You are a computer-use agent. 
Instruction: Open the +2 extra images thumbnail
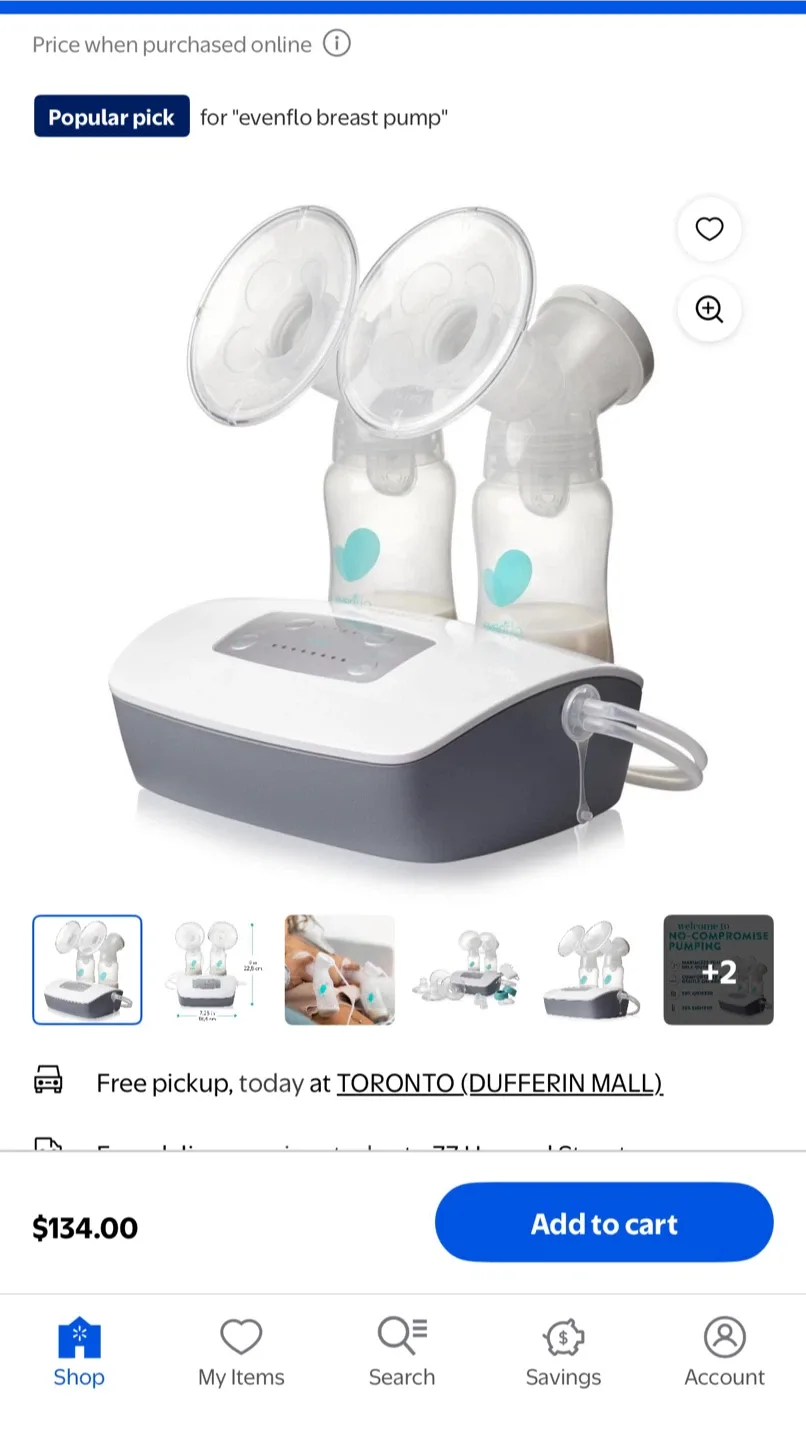click(718, 970)
